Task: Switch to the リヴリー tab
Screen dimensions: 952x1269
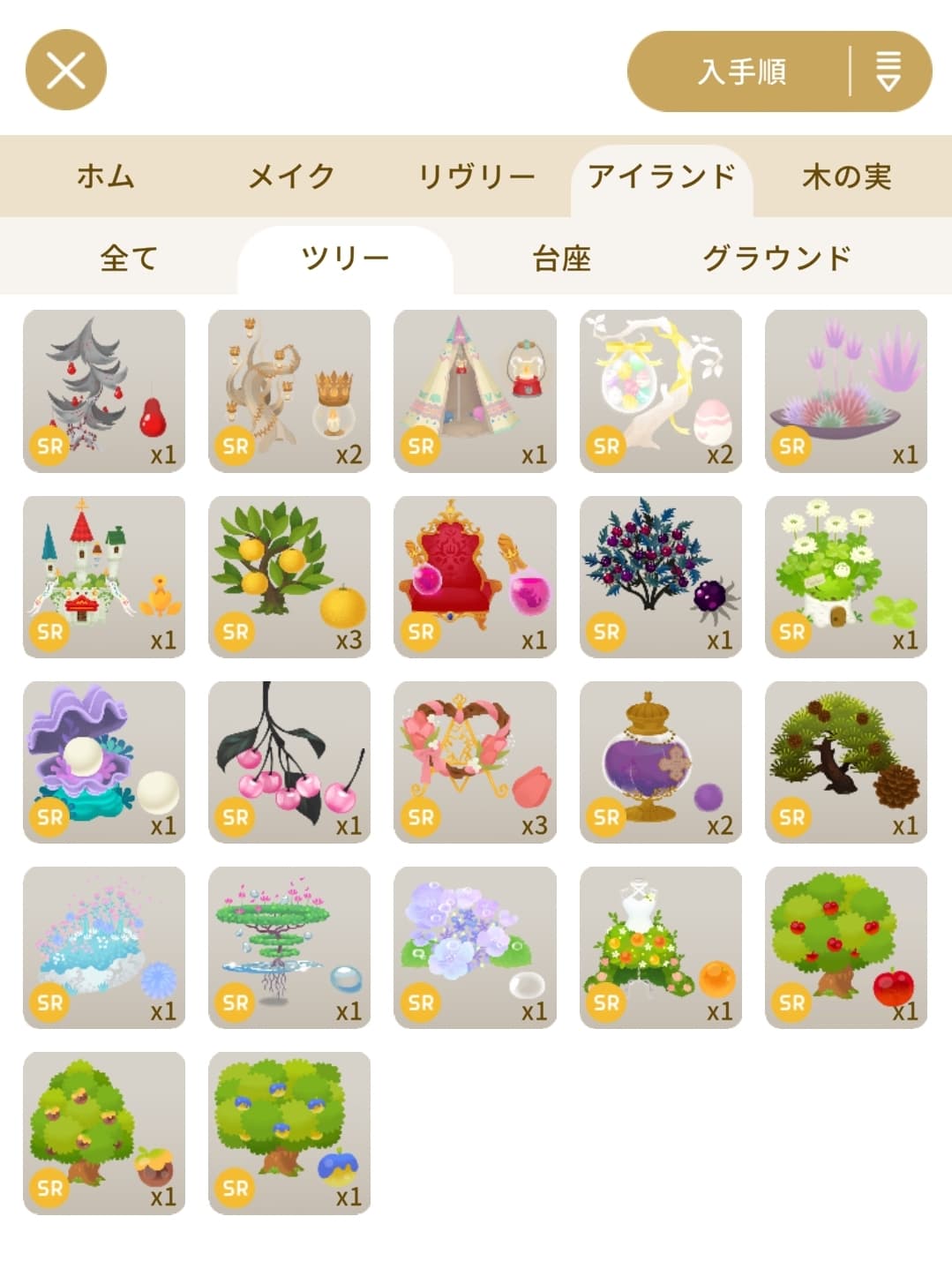Action: point(476,176)
